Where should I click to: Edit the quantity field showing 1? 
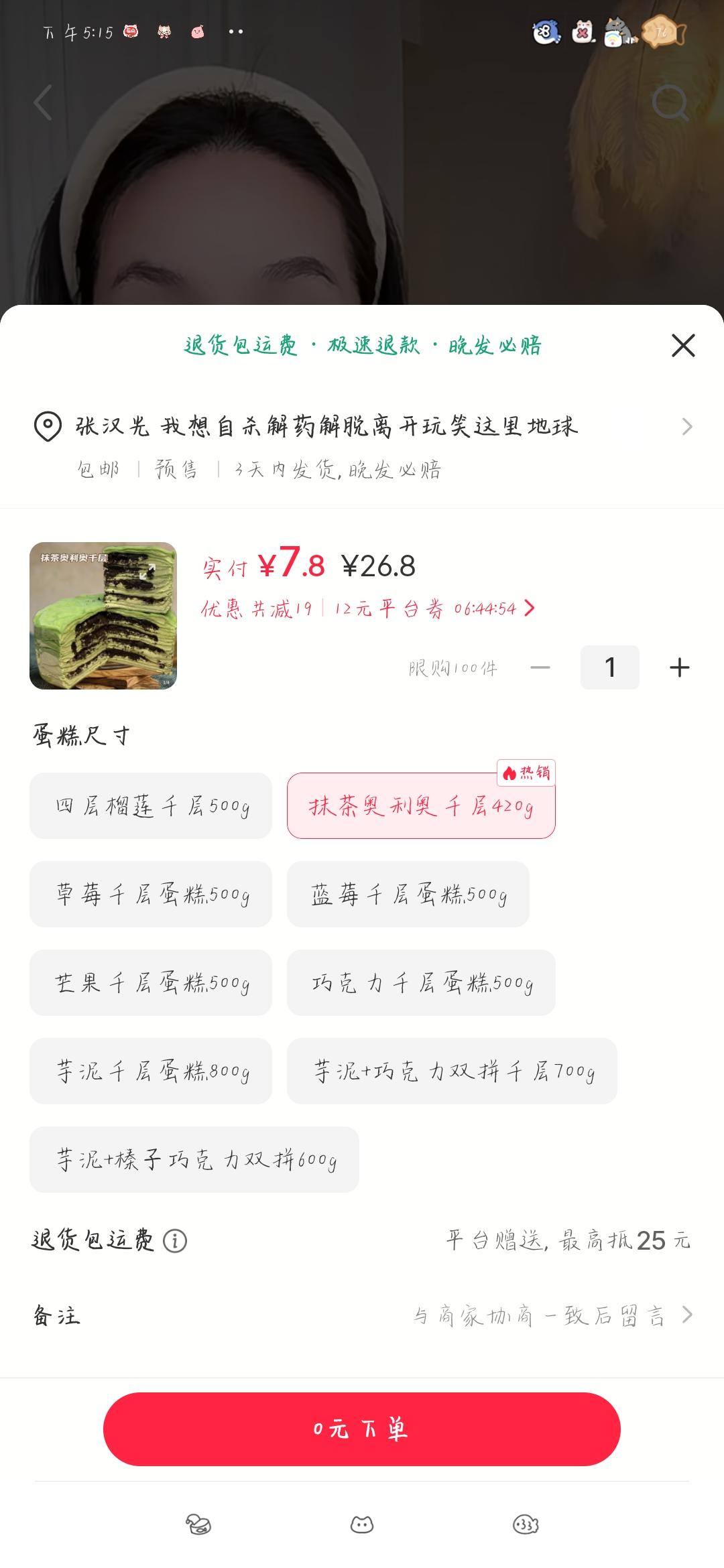coord(609,667)
